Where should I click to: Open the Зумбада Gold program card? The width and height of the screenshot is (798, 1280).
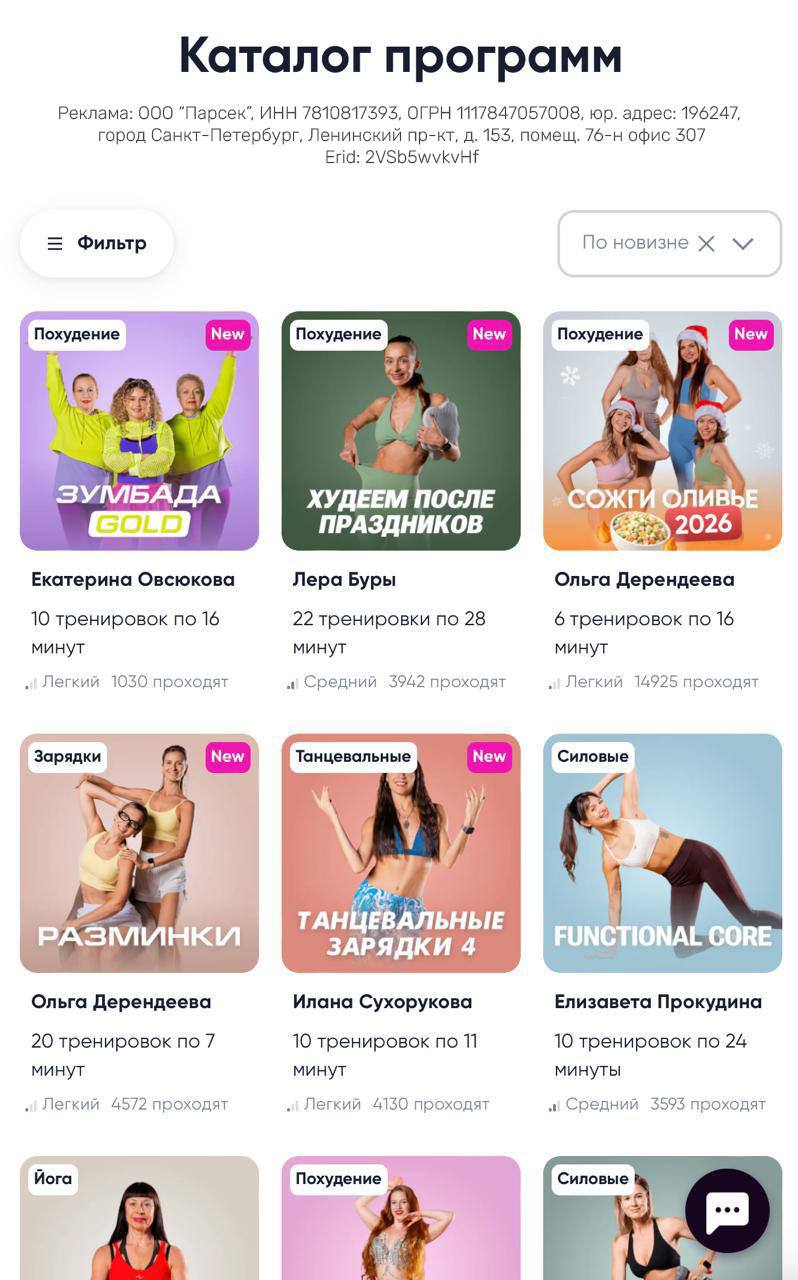139,431
